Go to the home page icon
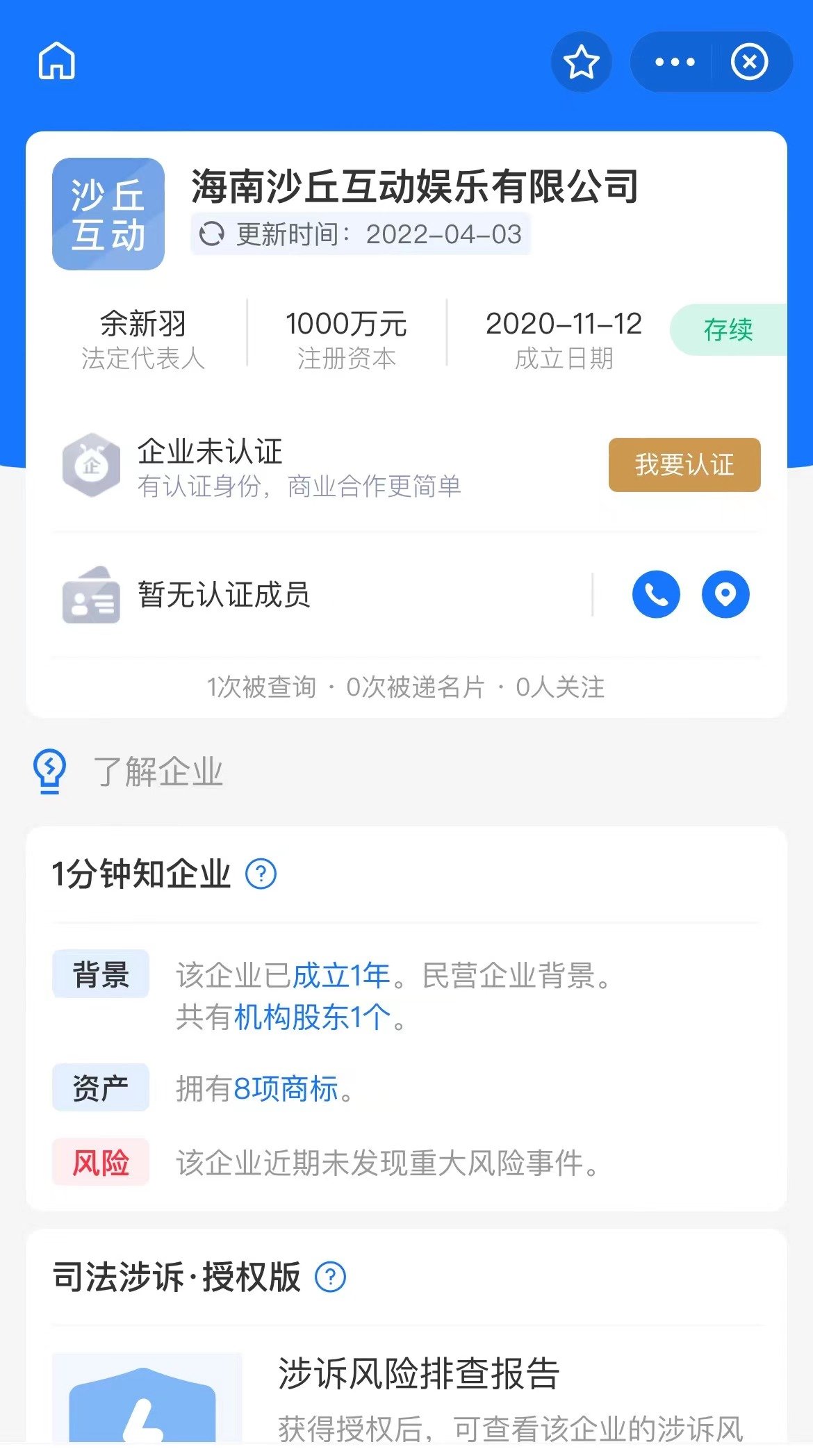The image size is (813, 1456). pos(56,61)
